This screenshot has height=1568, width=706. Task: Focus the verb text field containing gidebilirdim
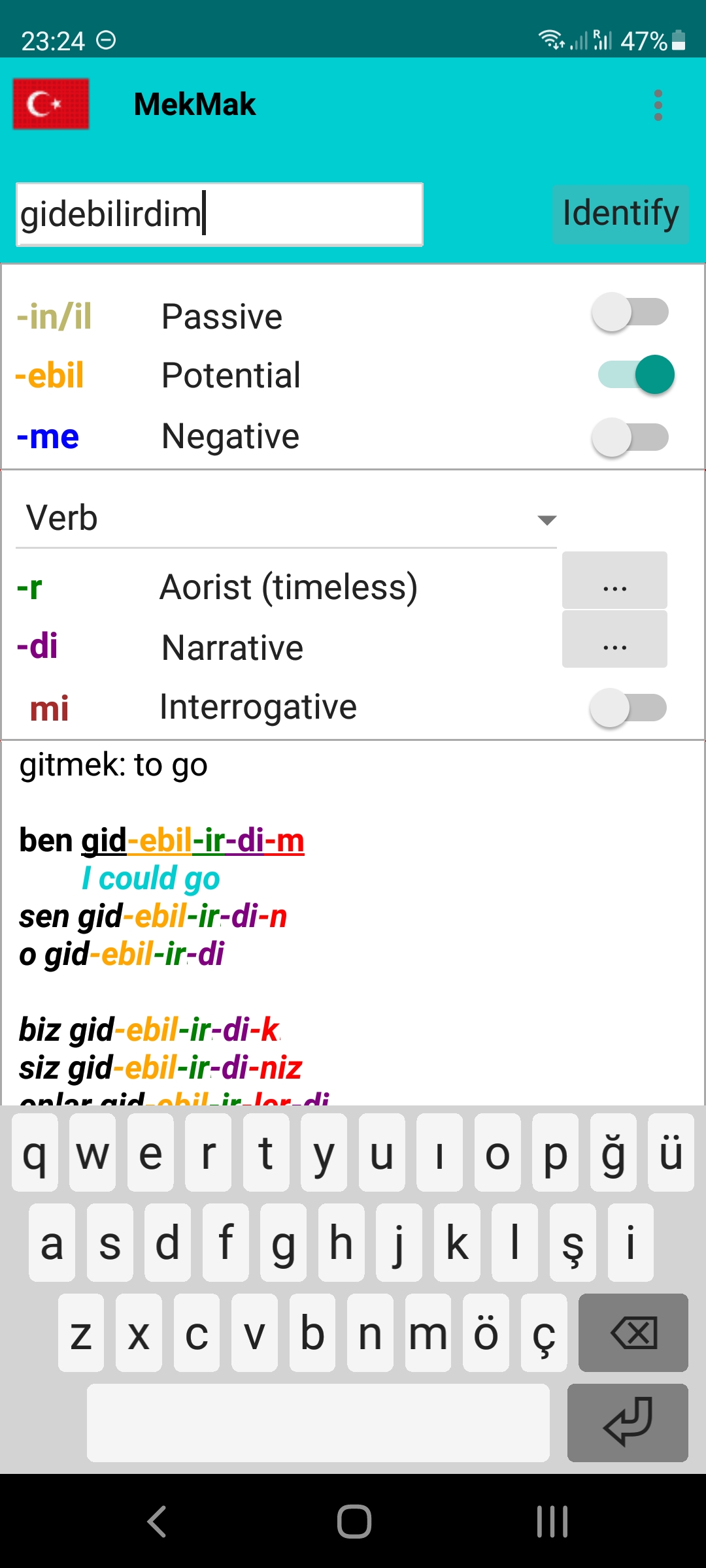point(220,214)
